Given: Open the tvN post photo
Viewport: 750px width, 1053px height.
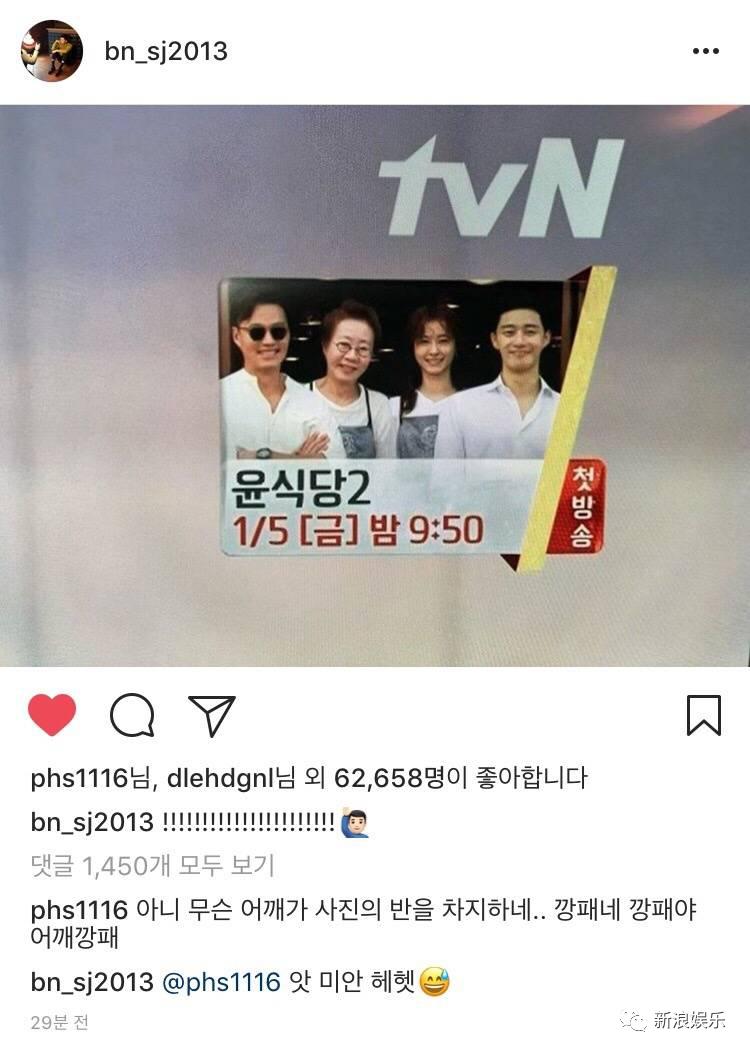Looking at the screenshot, I should 375,385.
